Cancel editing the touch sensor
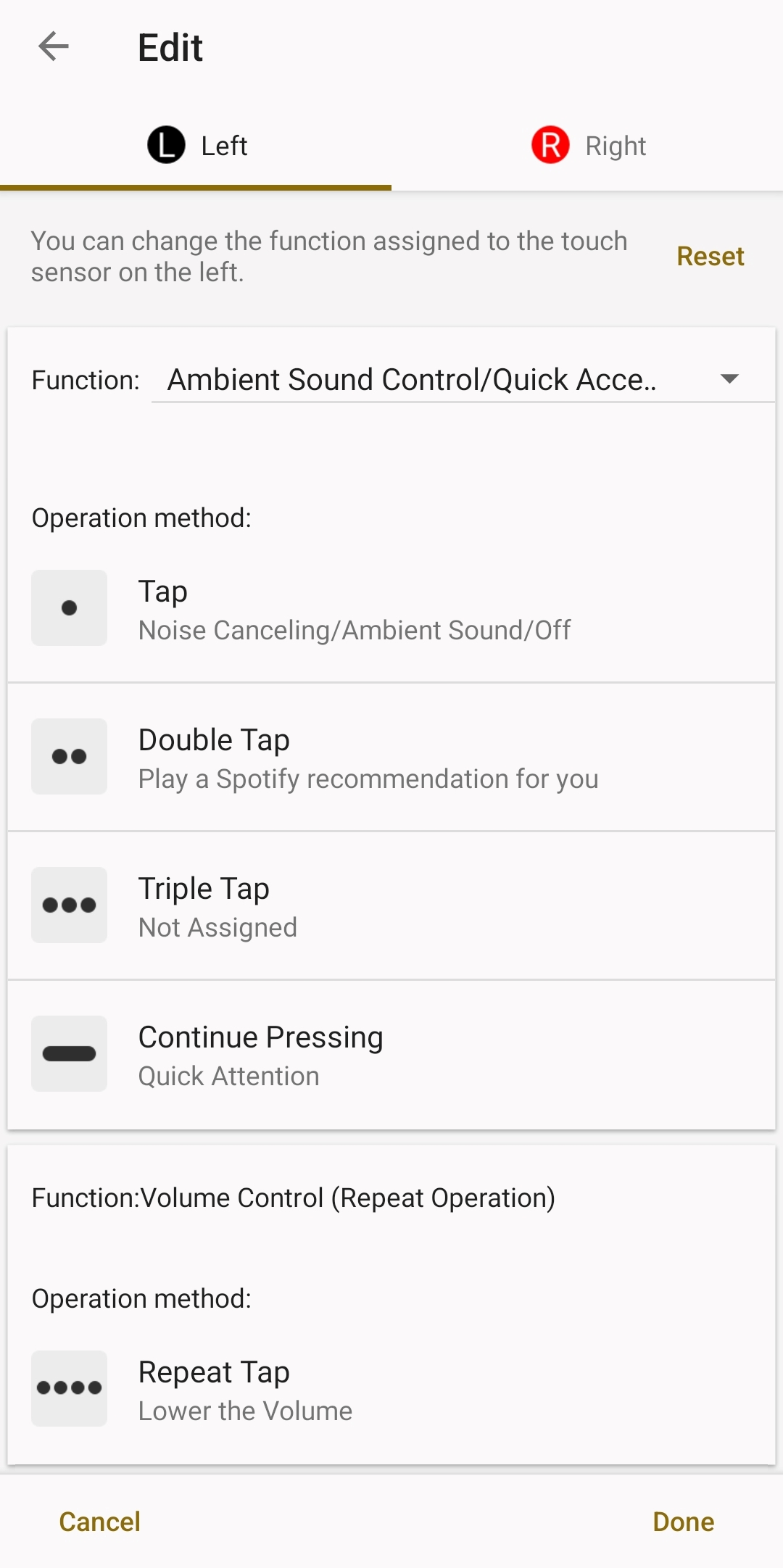The image size is (783, 1568). point(100,1522)
